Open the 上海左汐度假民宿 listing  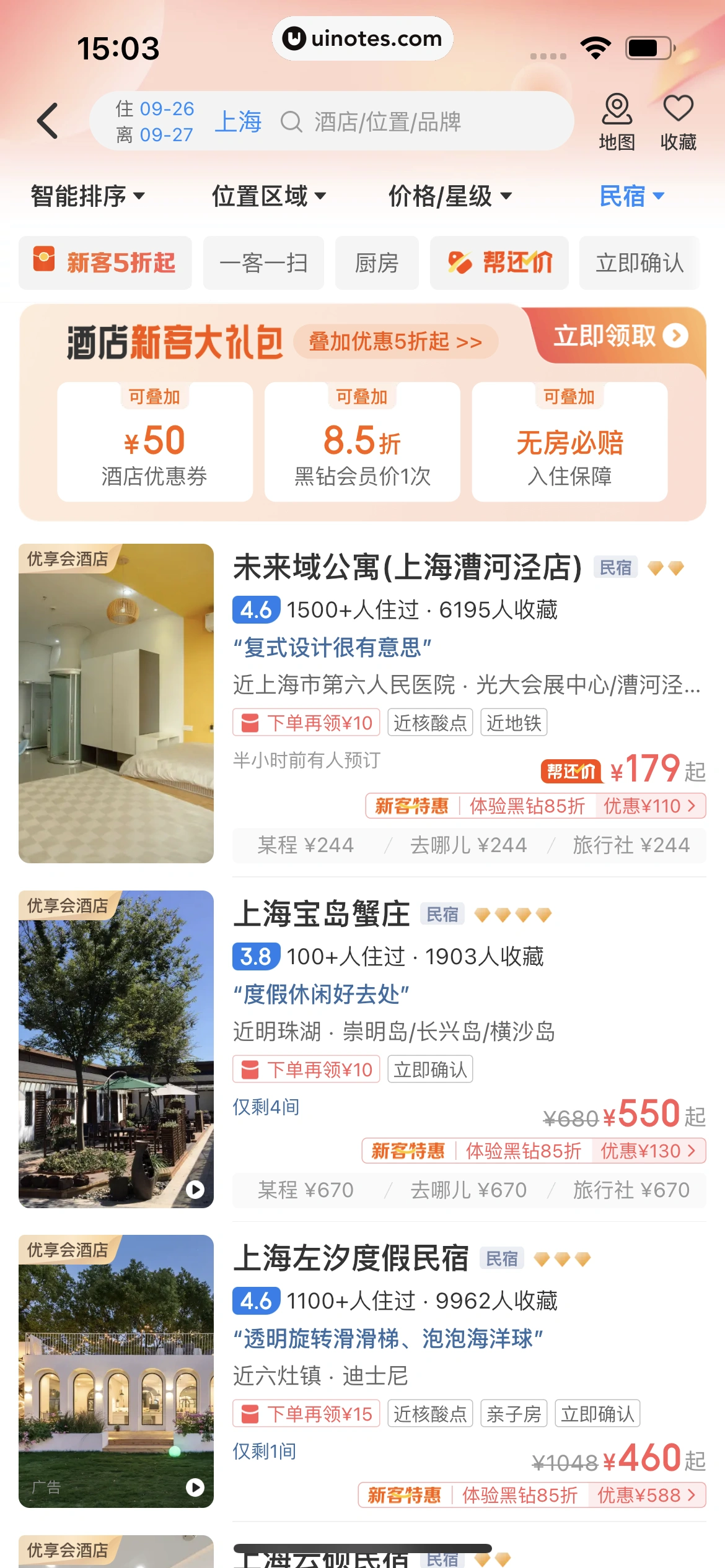pyautogui.click(x=351, y=1258)
